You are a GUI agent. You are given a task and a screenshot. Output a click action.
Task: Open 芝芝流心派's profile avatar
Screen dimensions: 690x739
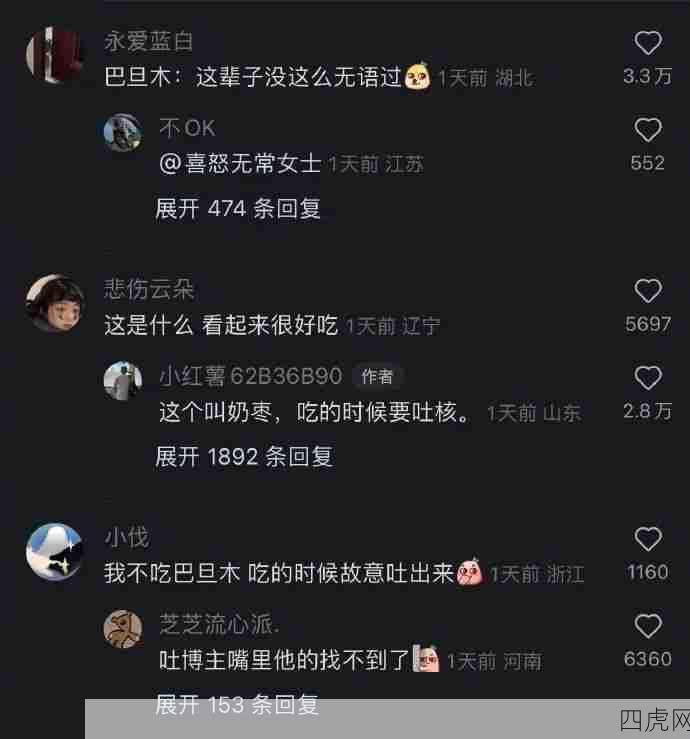point(123,629)
